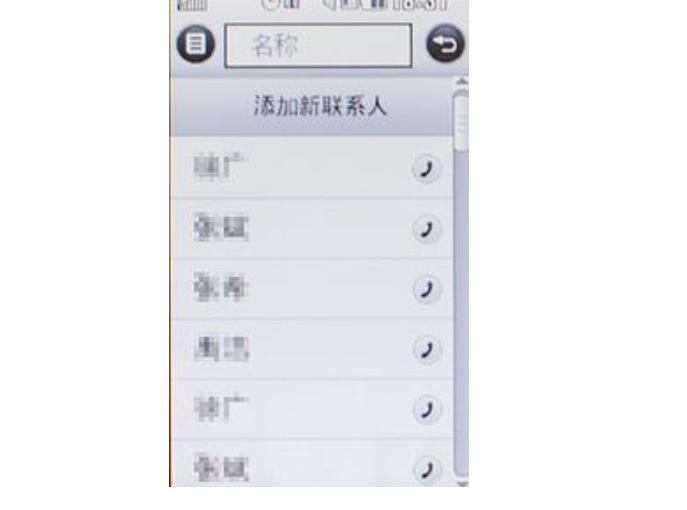The image size is (687, 510).
Task: Tap the 名称 search field
Action: click(317, 46)
